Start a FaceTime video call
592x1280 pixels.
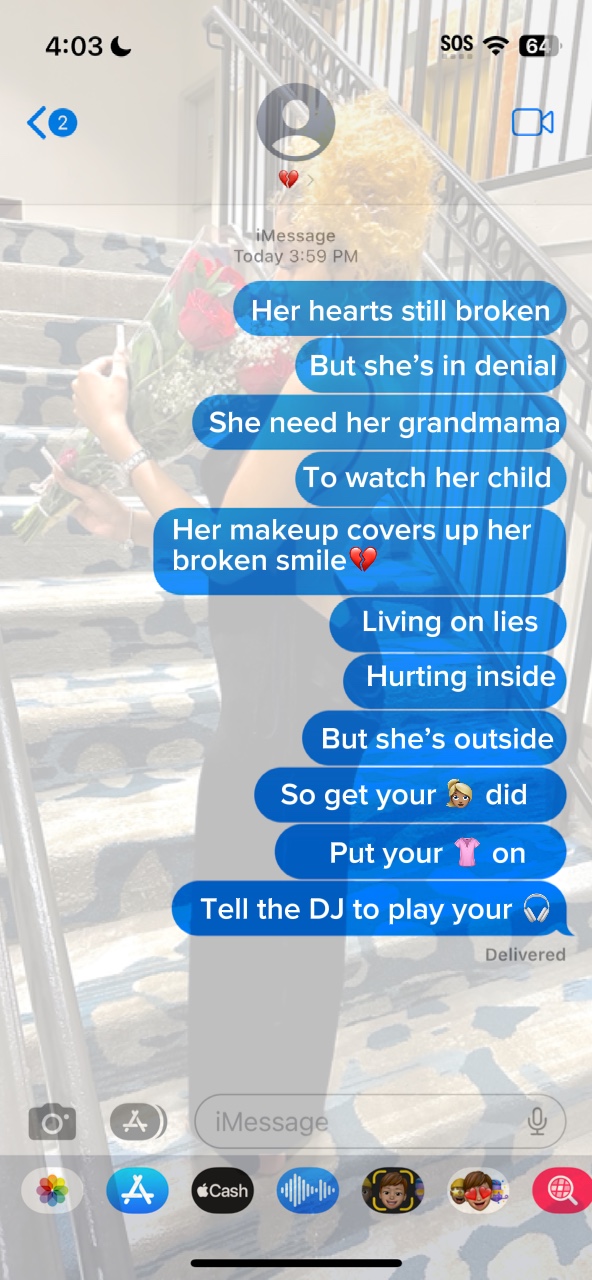click(x=532, y=122)
